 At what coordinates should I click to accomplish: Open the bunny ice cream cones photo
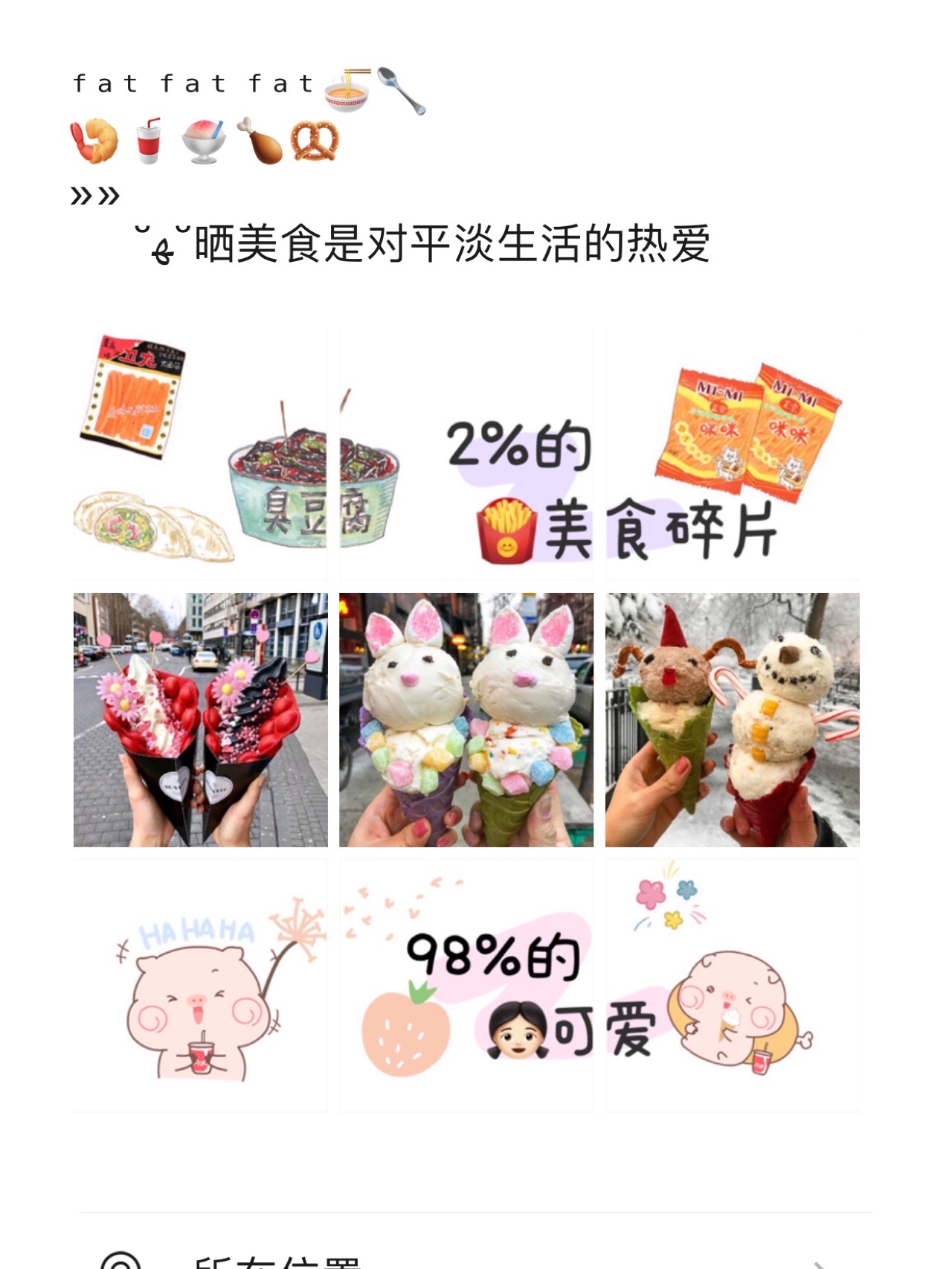pyautogui.click(x=466, y=719)
